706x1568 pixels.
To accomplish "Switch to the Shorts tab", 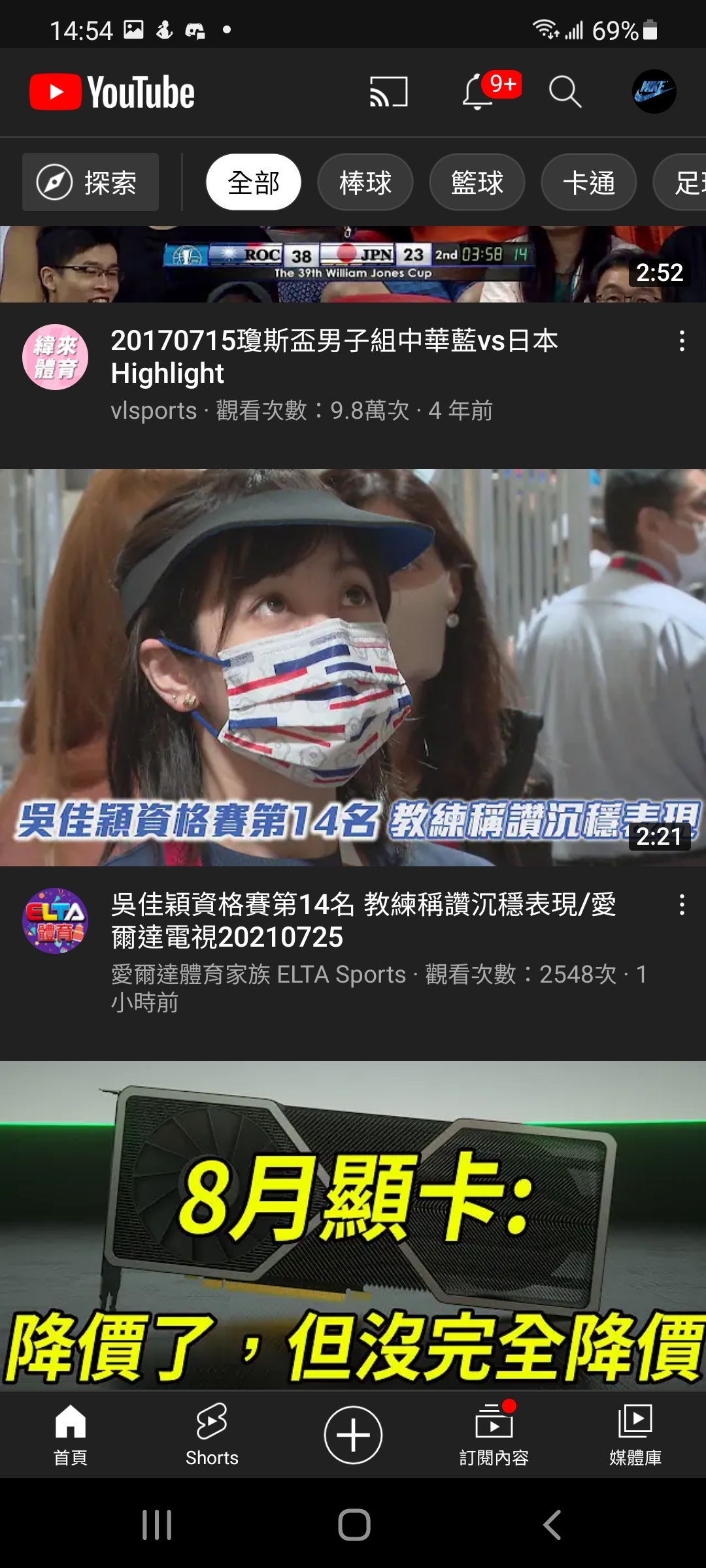I will (x=212, y=1434).
